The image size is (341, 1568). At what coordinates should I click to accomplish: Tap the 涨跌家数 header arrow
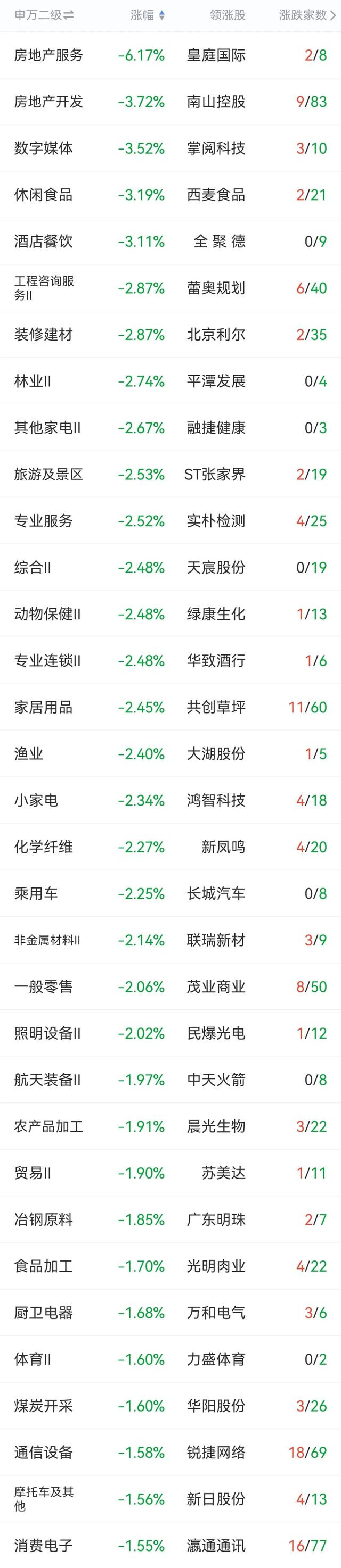(x=333, y=15)
